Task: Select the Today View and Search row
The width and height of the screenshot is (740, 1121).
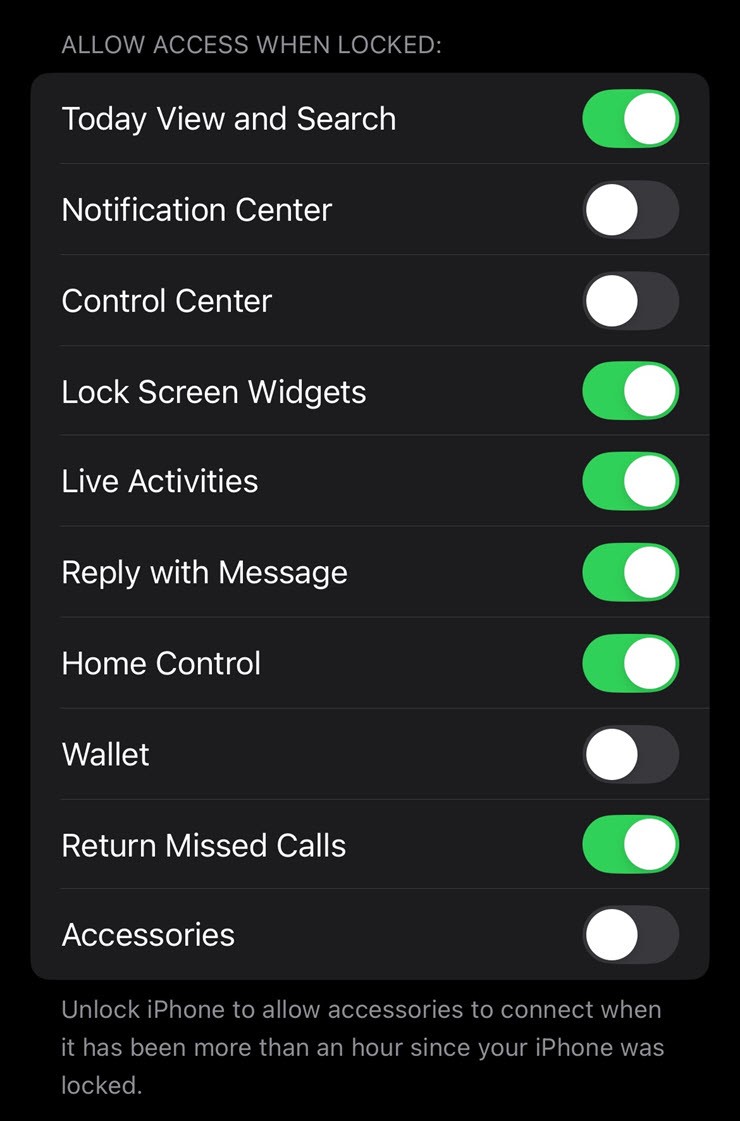Action: tap(229, 118)
